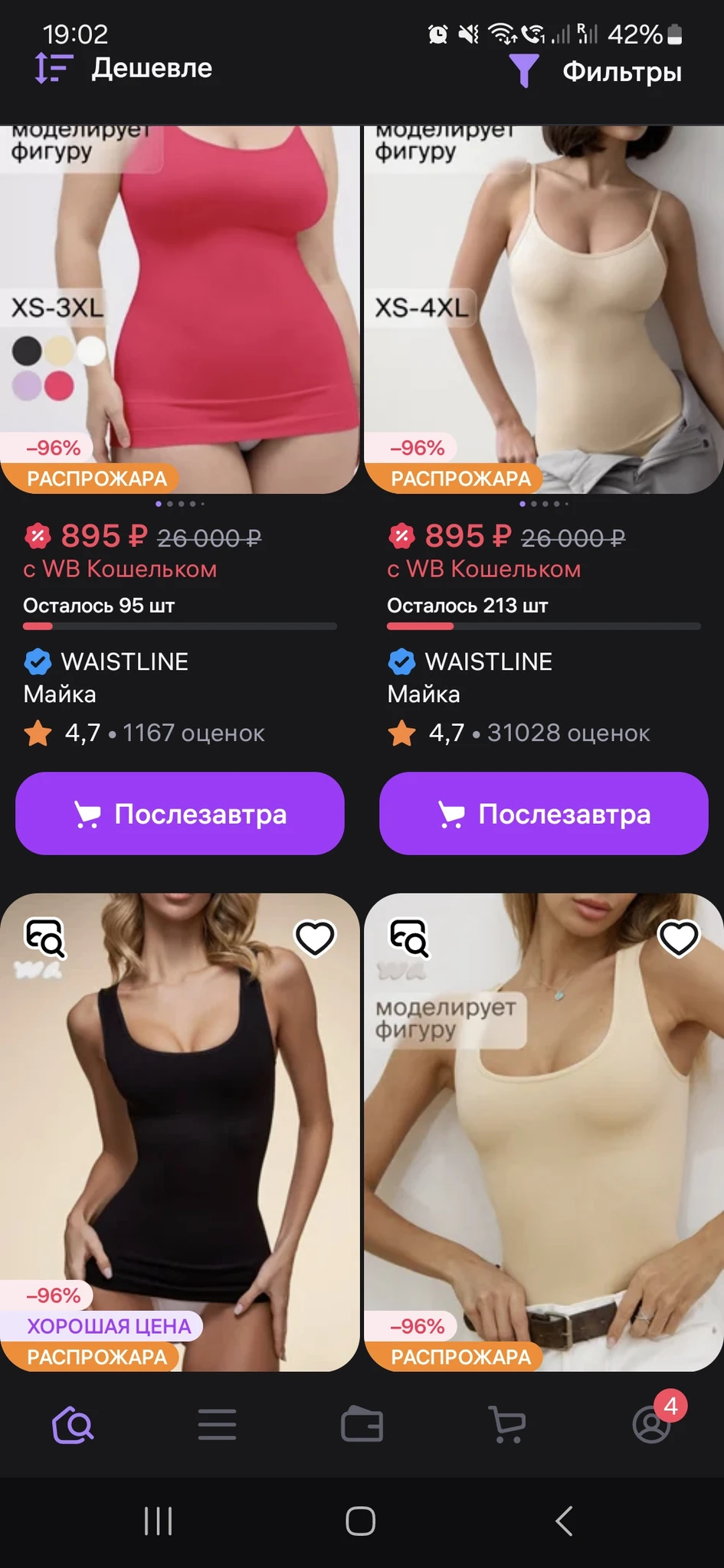Switch to the wallet tab
Viewport: 724px width, 1568px height.
(362, 1425)
